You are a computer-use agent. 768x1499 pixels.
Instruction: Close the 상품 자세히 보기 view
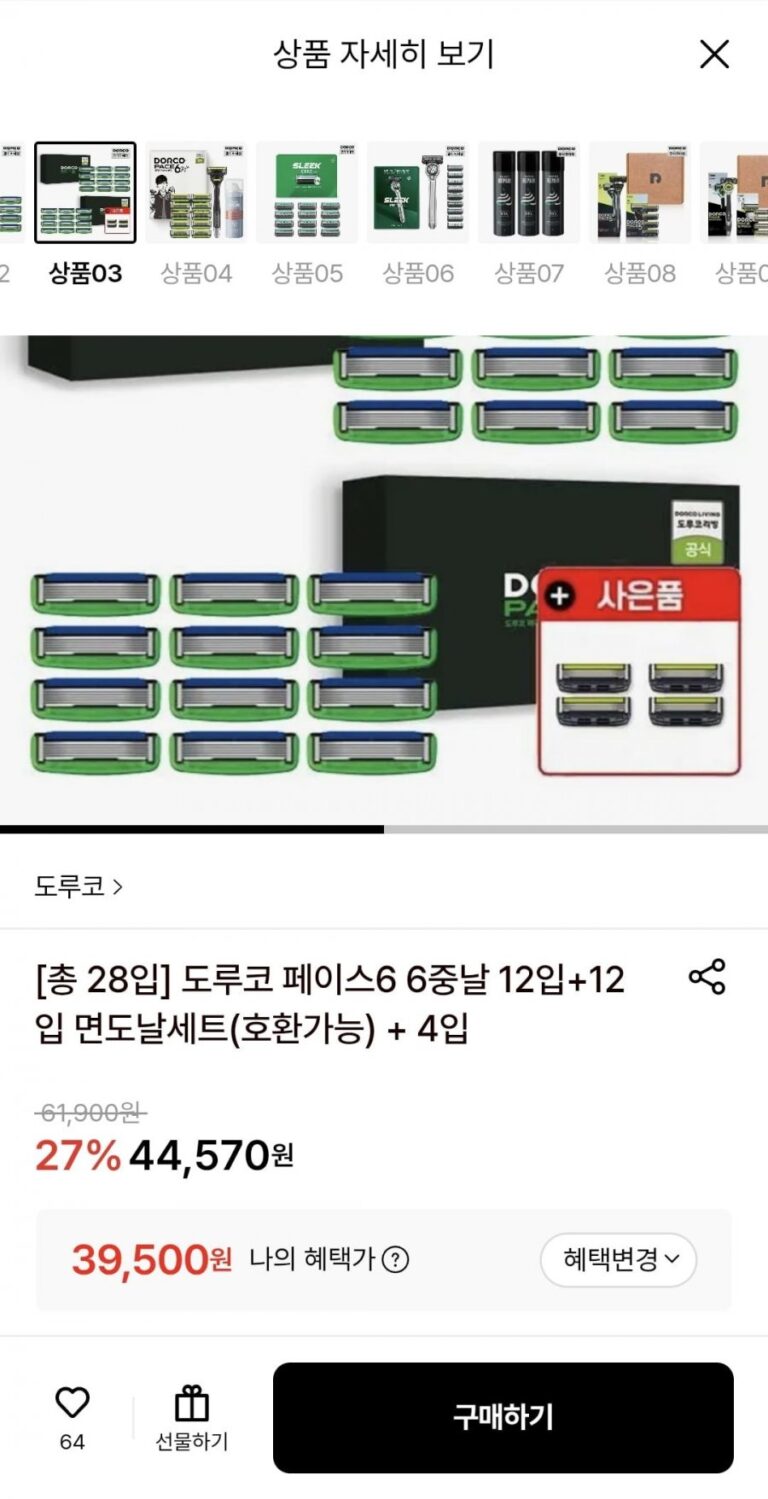pos(714,54)
